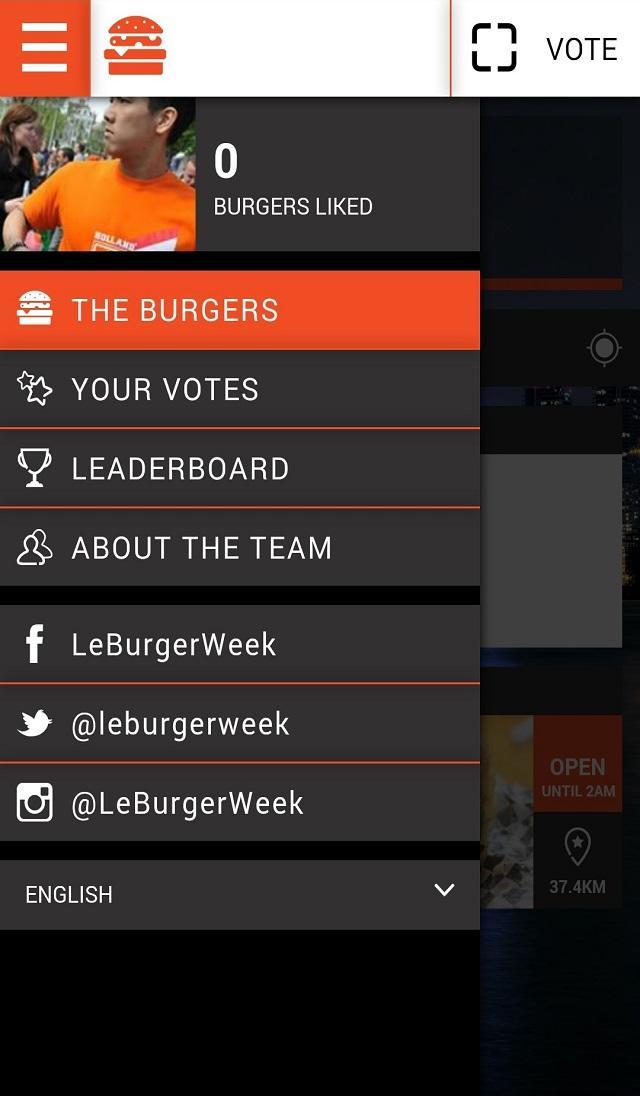Go to About the Team
The image size is (640, 1096).
240,547
